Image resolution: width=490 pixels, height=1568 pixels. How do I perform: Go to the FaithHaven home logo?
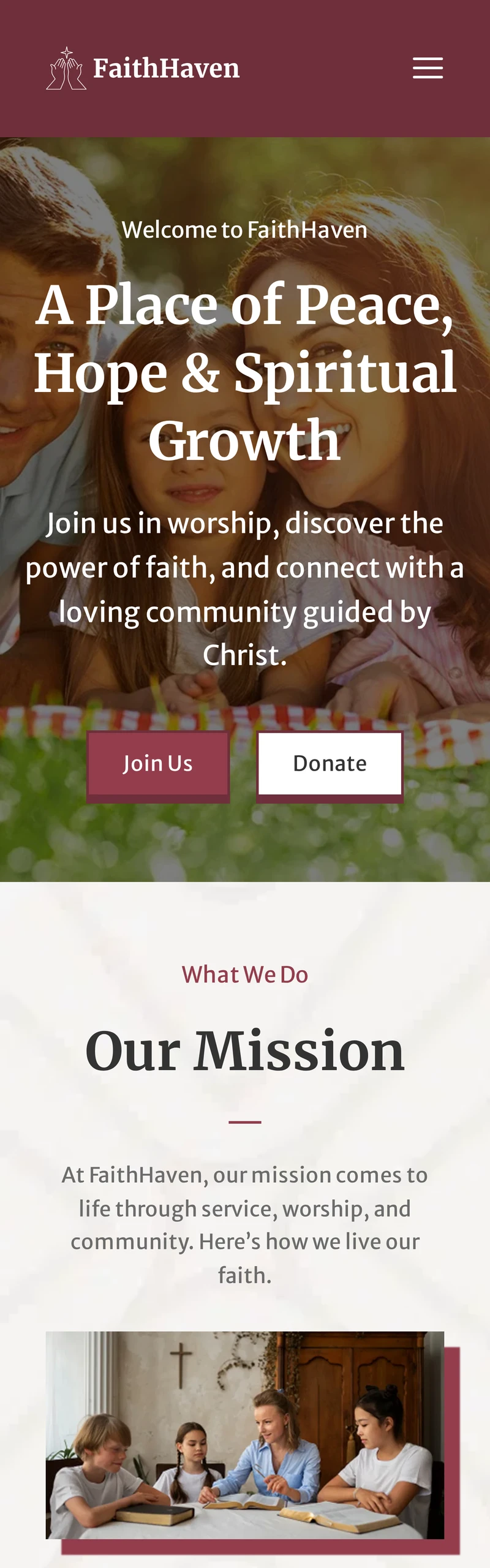click(143, 69)
